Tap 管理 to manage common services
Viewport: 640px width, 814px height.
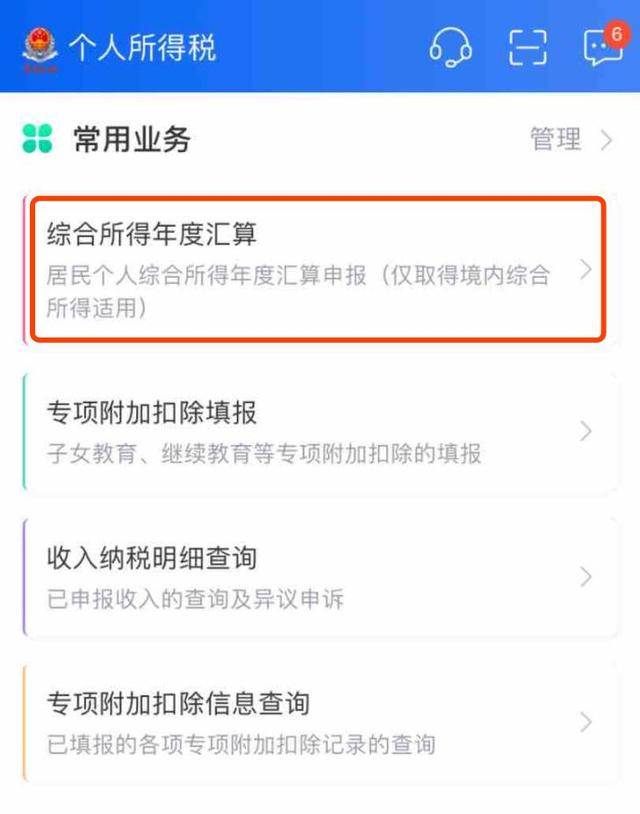570,140
